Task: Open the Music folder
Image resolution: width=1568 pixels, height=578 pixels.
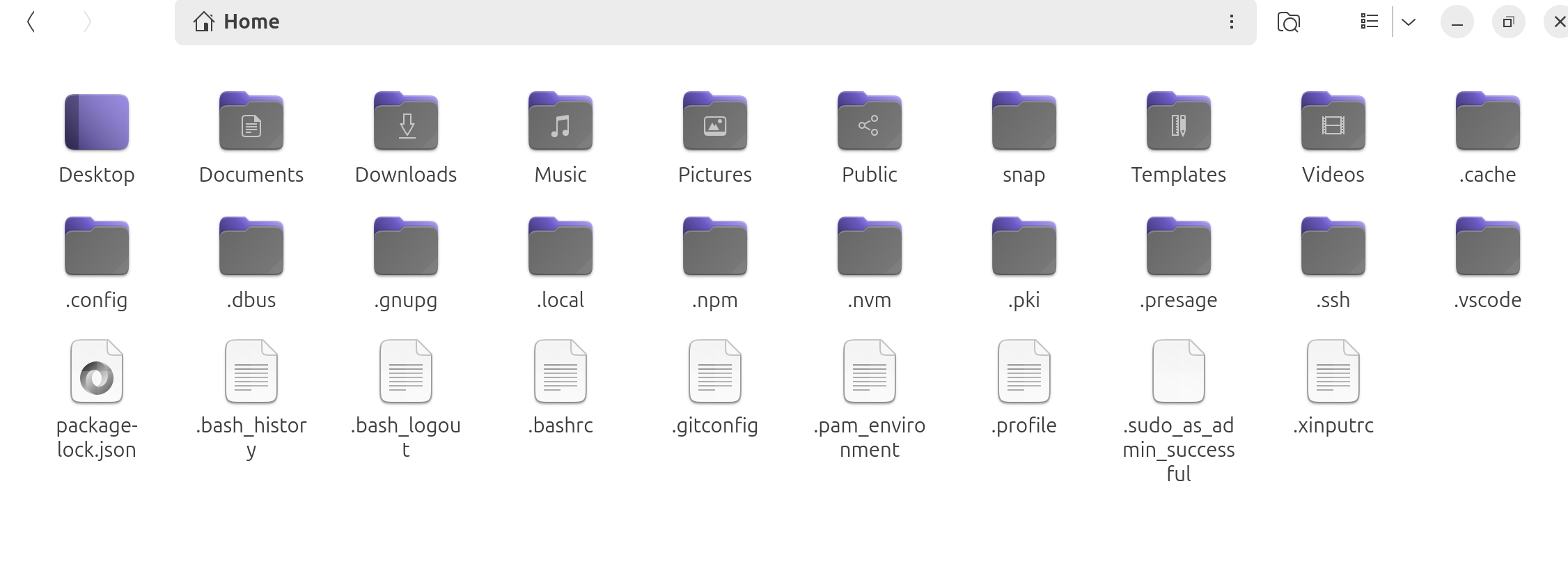Action: [x=560, y=123]
